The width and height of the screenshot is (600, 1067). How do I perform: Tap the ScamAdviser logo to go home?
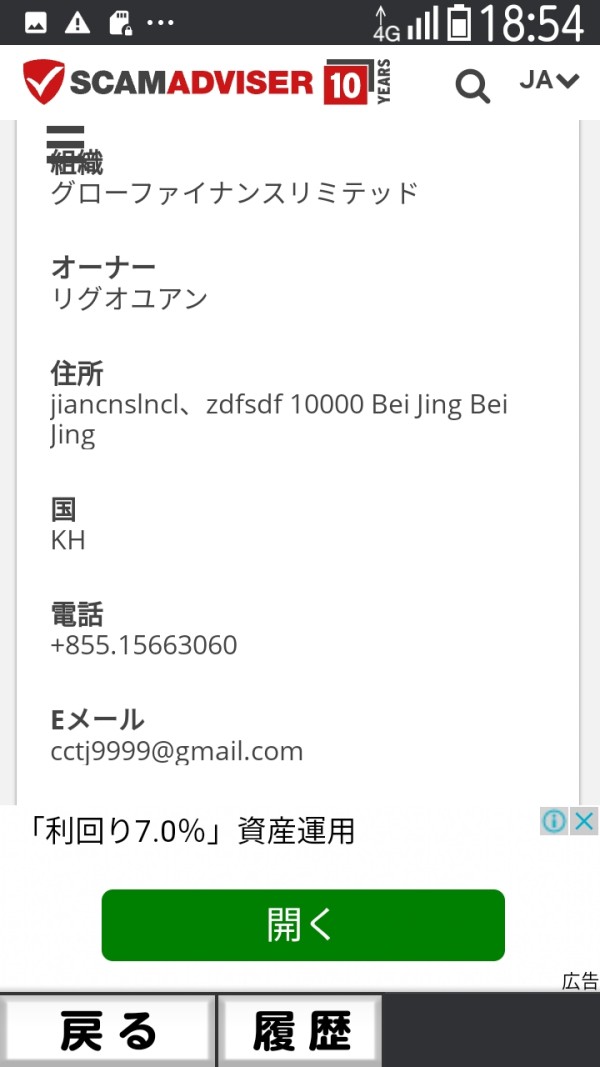point(207,82)
